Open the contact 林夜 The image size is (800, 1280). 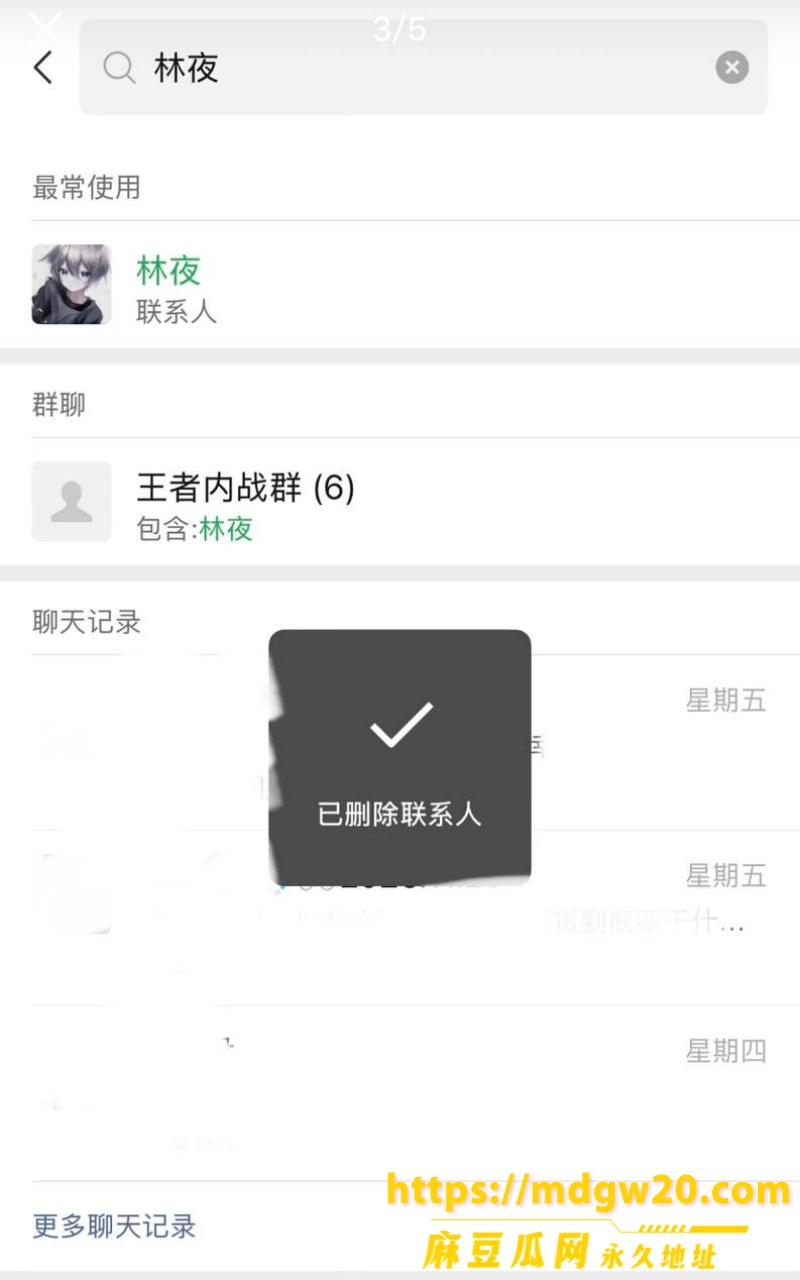400,285
